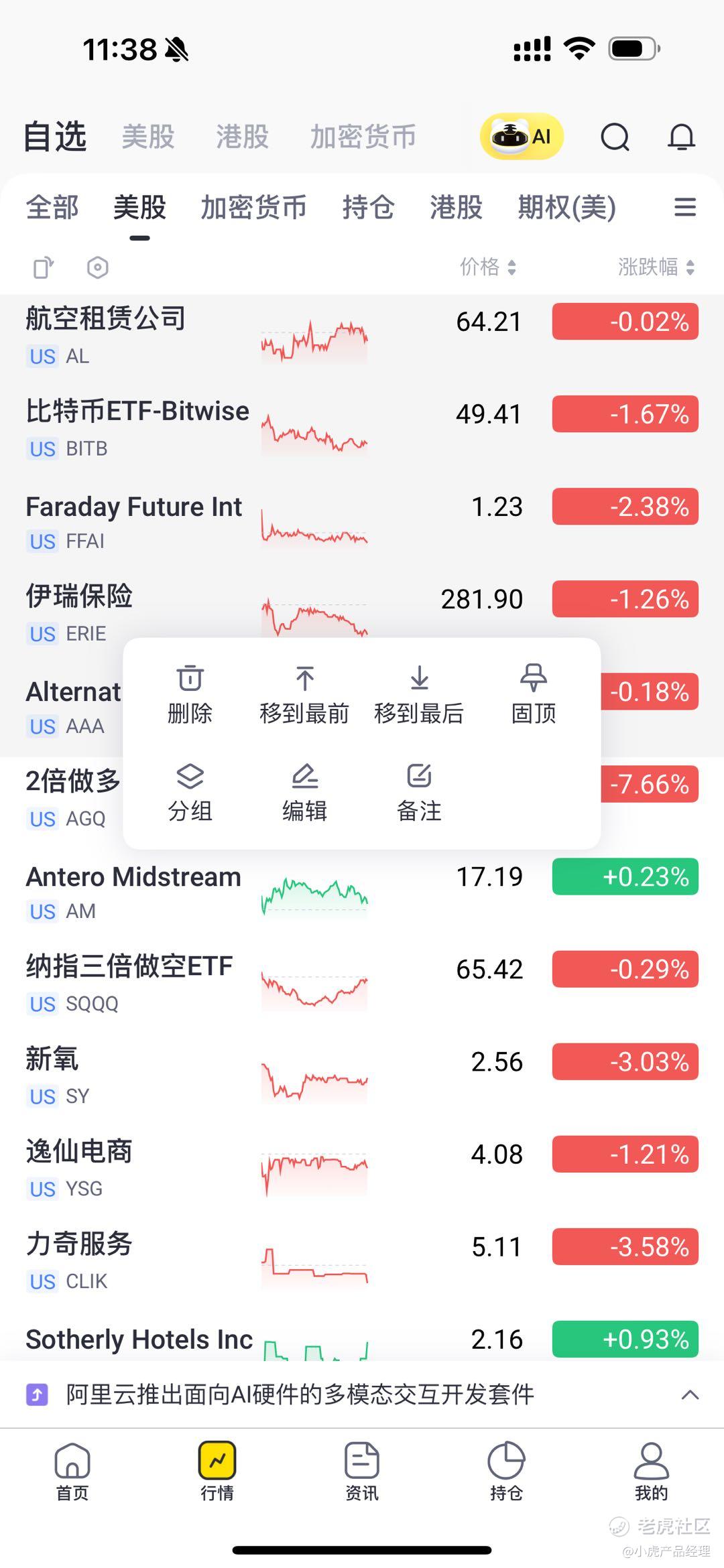724x1568 pixels.
Task: Open 分组 grouping option
Action: [x=190, y=793]
